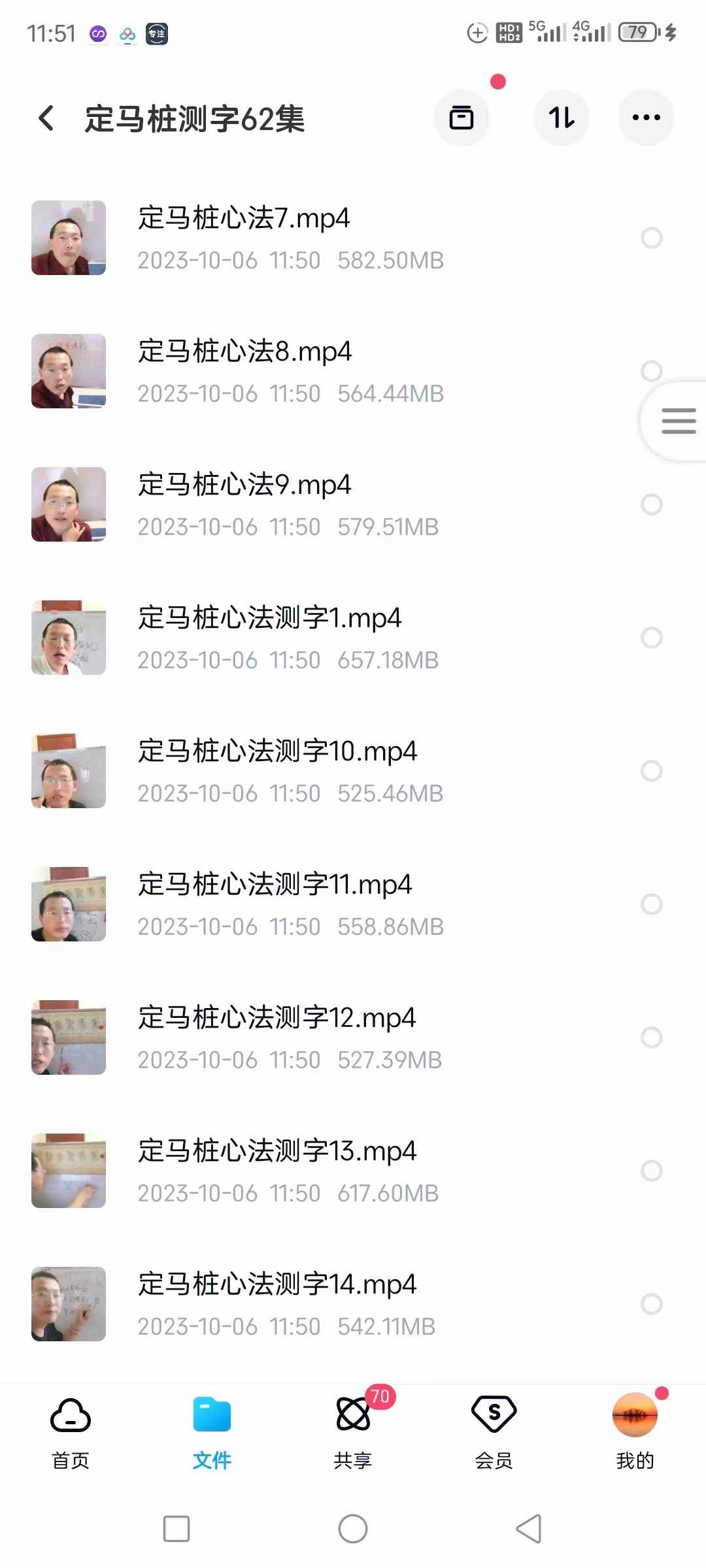
Task: Go back from the 定马桩测字62集 folder
Action: pyautogui.click(x=46, y=118)
